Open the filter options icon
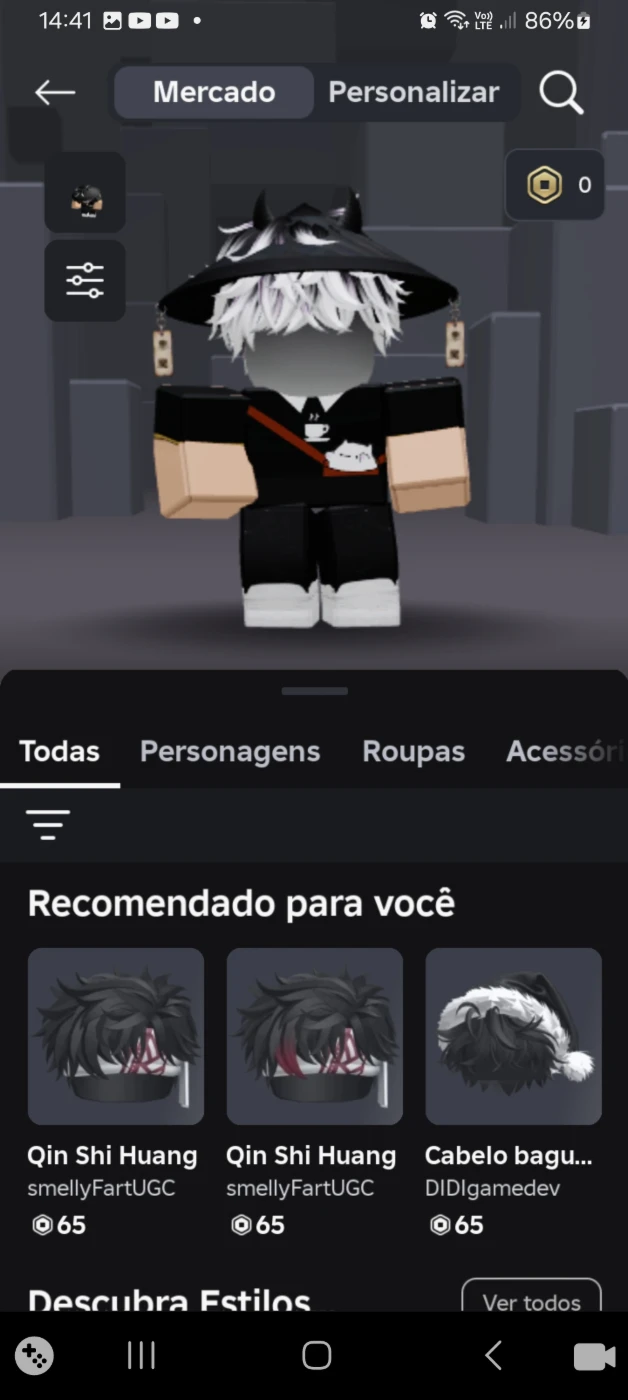Image resolution: width=628 pixels, height=1400 pixels. click(x=48, y=825)
